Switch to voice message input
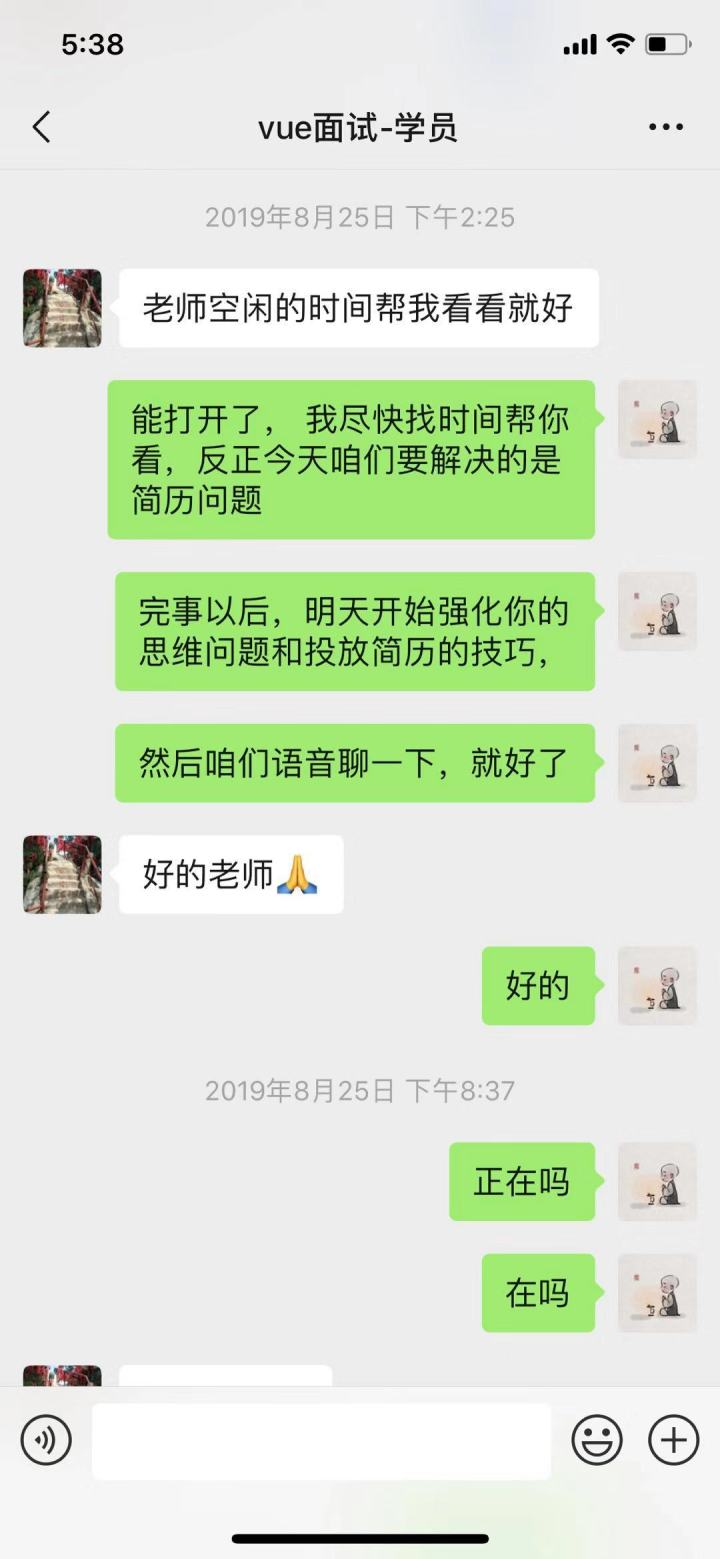Screen dimensions: 720x1559 (x=46, y=1441)
